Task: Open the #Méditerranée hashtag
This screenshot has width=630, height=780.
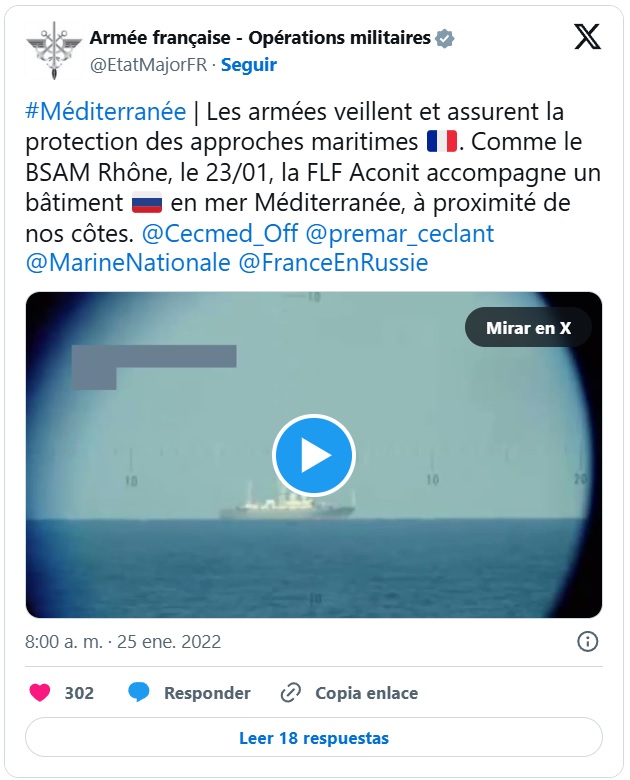Action: point(105,111)
